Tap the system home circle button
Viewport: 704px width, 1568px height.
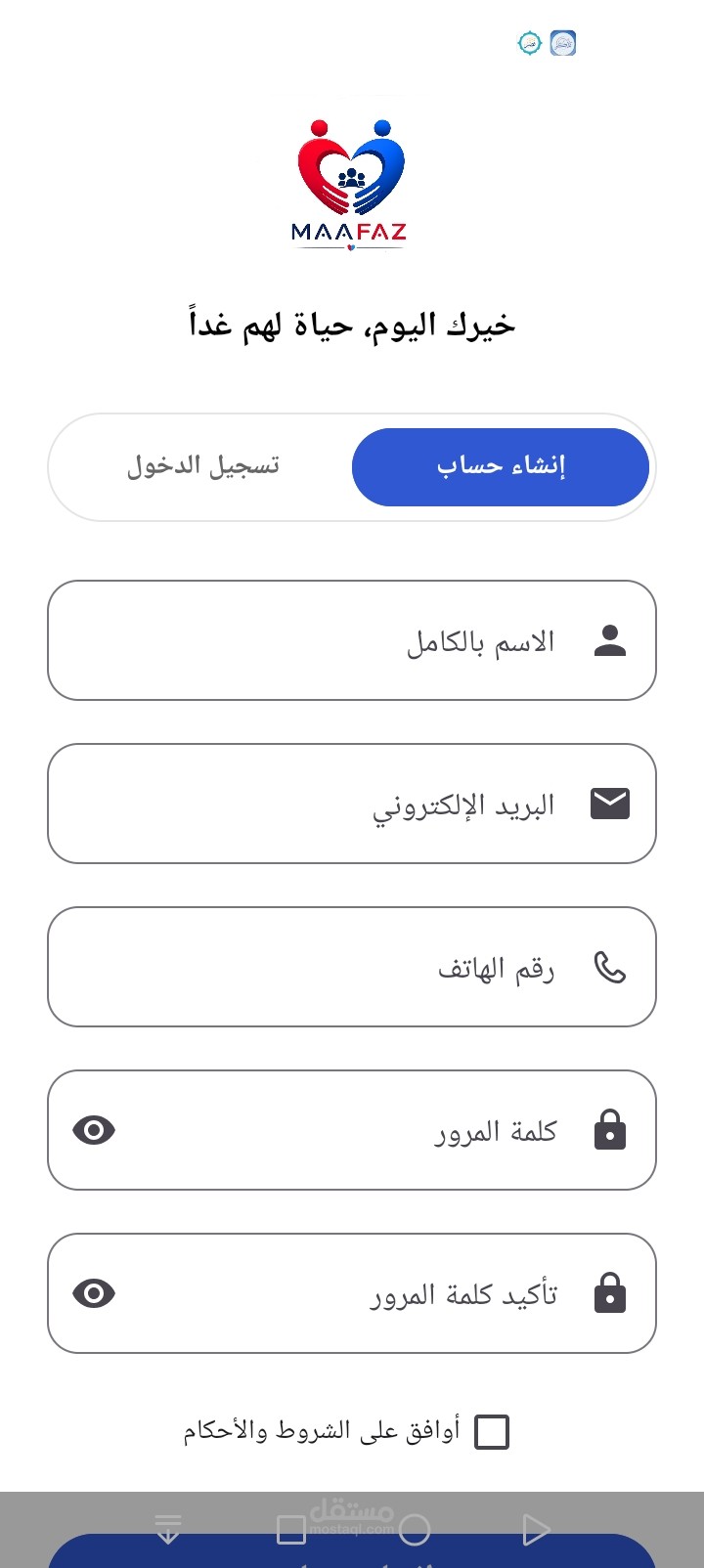(x=415, y=1530)
